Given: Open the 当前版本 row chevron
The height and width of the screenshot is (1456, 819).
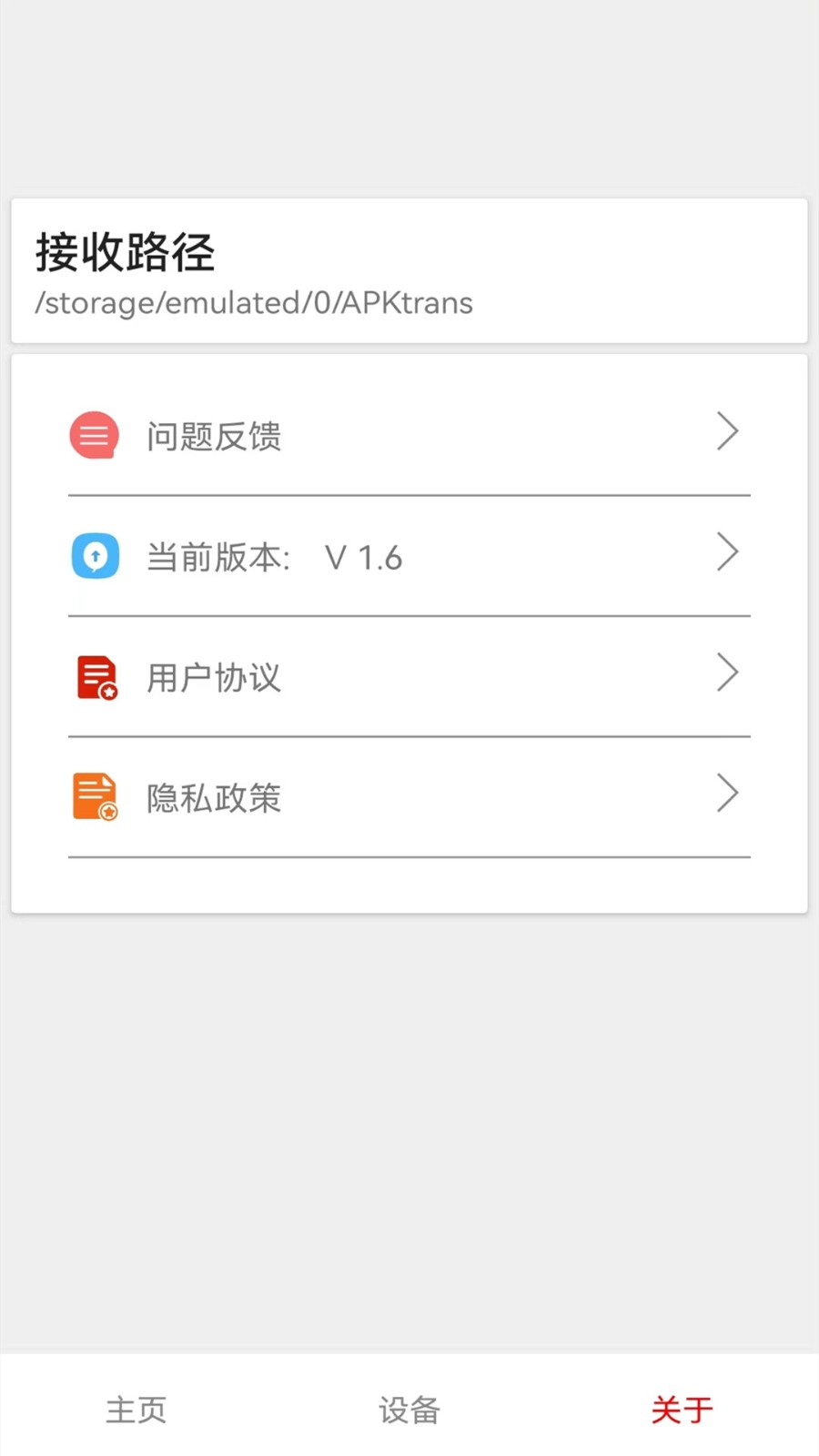Looking at the screenshot, I should [727, 551].
